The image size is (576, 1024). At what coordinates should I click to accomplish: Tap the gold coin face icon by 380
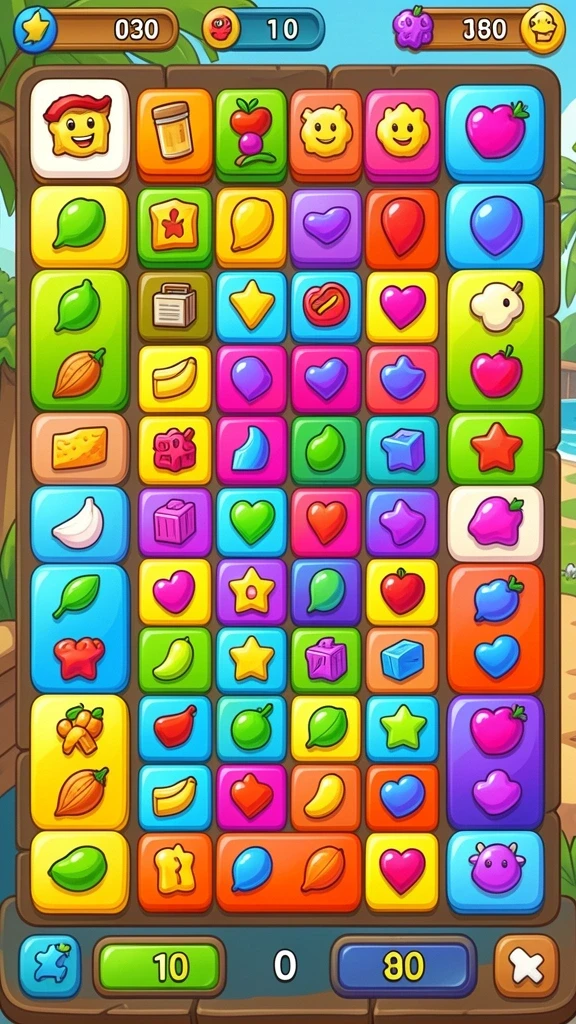543,29
